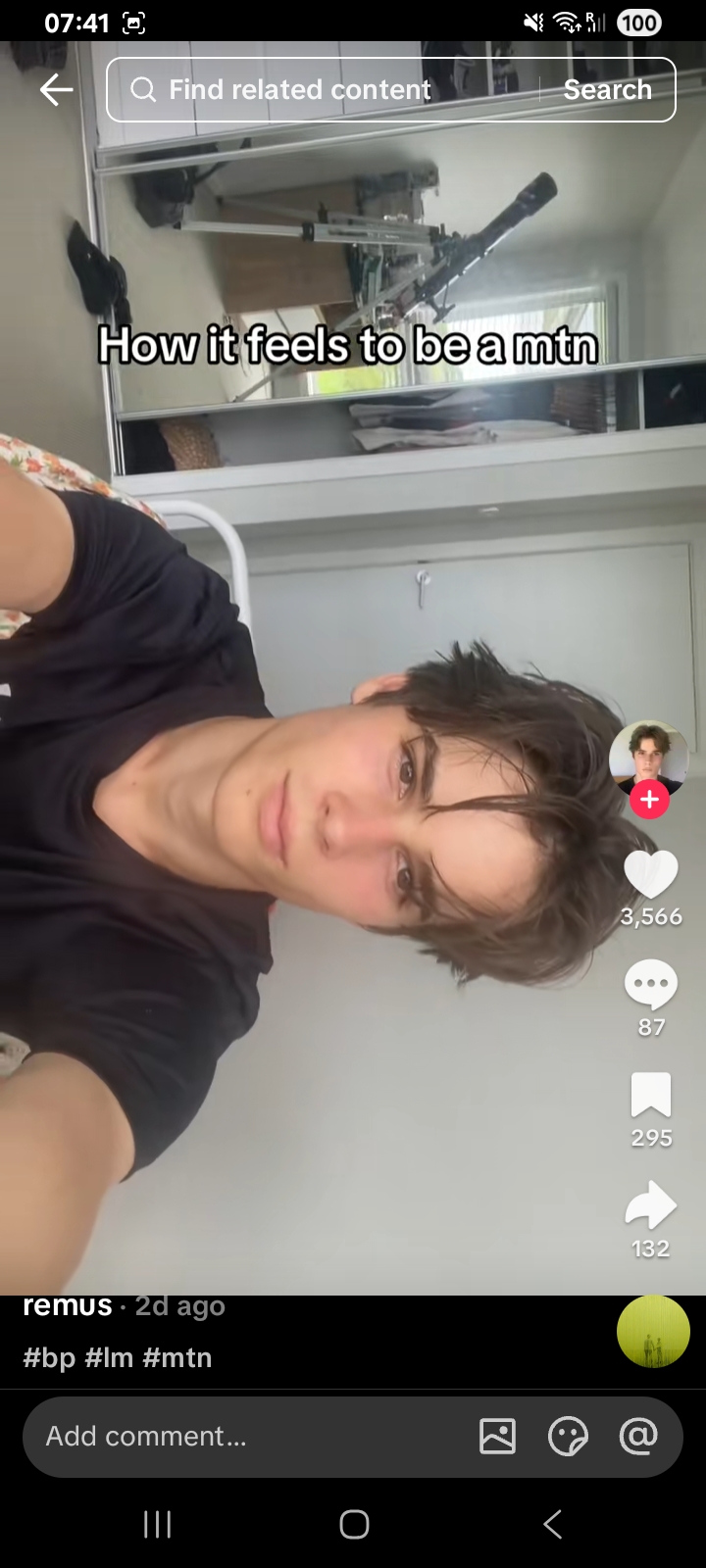Screen dimensions: 706x1568
Task: Tap the Search button
Action: 607,90
